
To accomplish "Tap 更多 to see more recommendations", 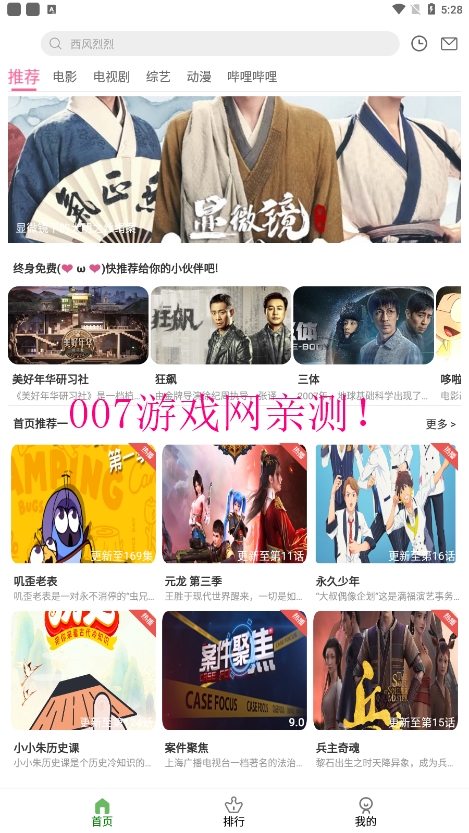I will pos(441,424).
